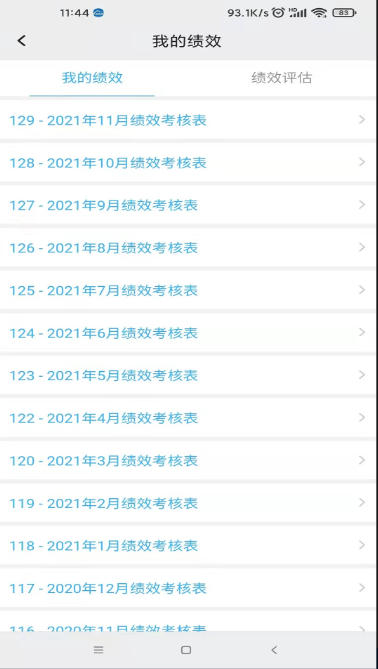Image resolution: width=378 pixels, height=669 pixels.
Task: Go back using the top-left arrow
Action: click(x=22, y=41)
